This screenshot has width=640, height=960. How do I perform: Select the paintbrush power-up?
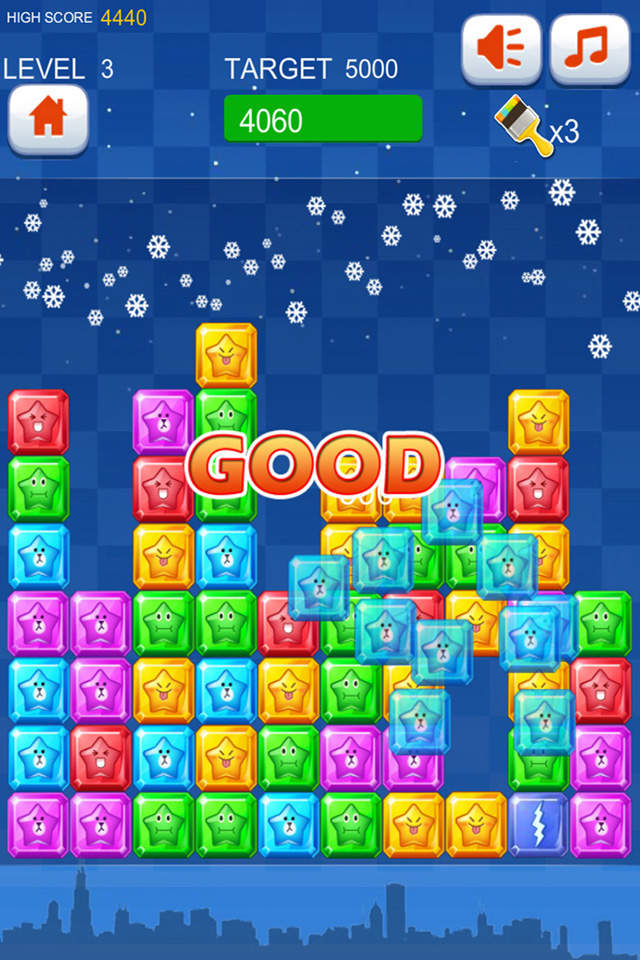525,124
